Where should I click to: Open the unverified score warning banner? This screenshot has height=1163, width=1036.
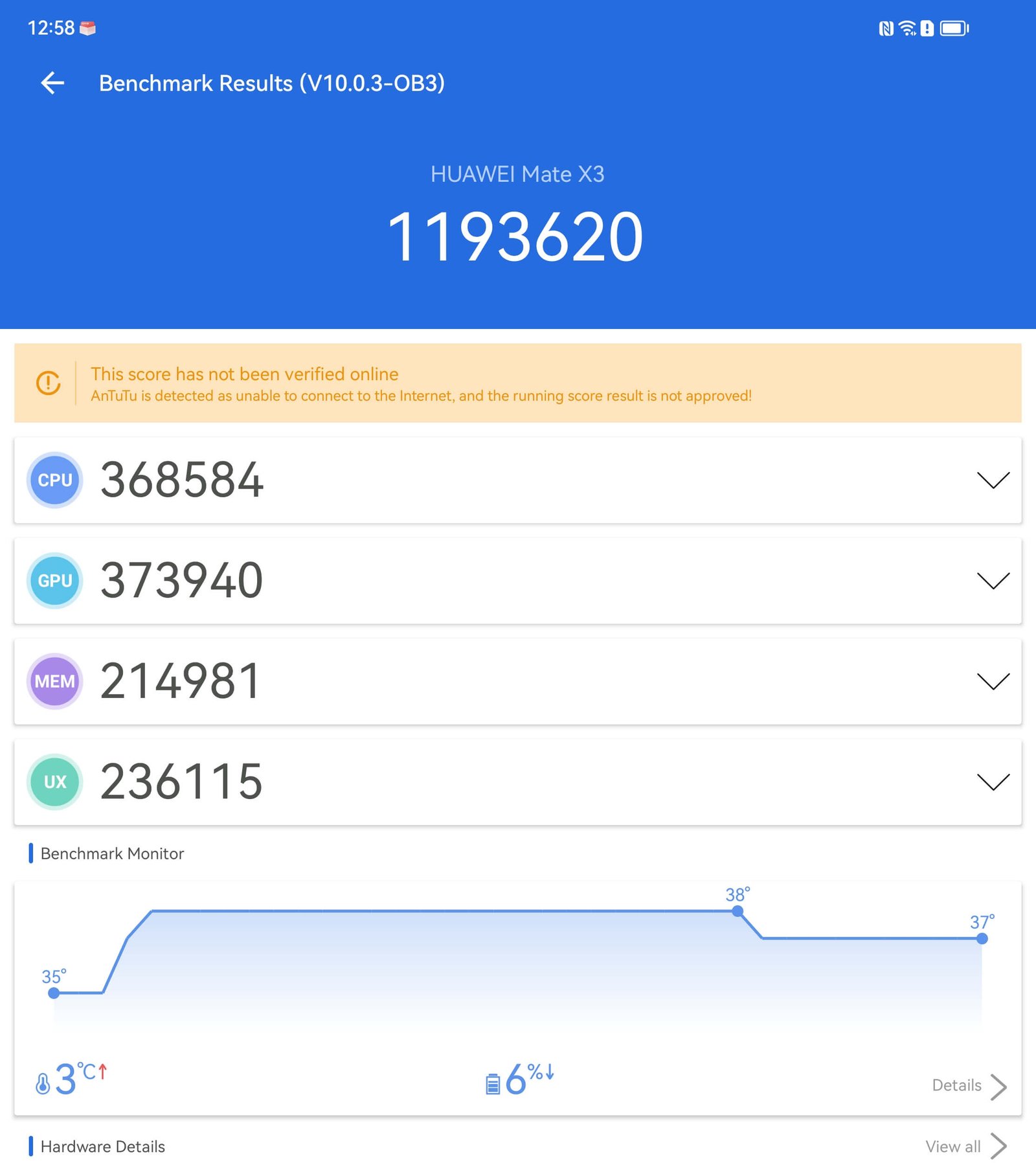pyautogui.click(x=517, y=383)
